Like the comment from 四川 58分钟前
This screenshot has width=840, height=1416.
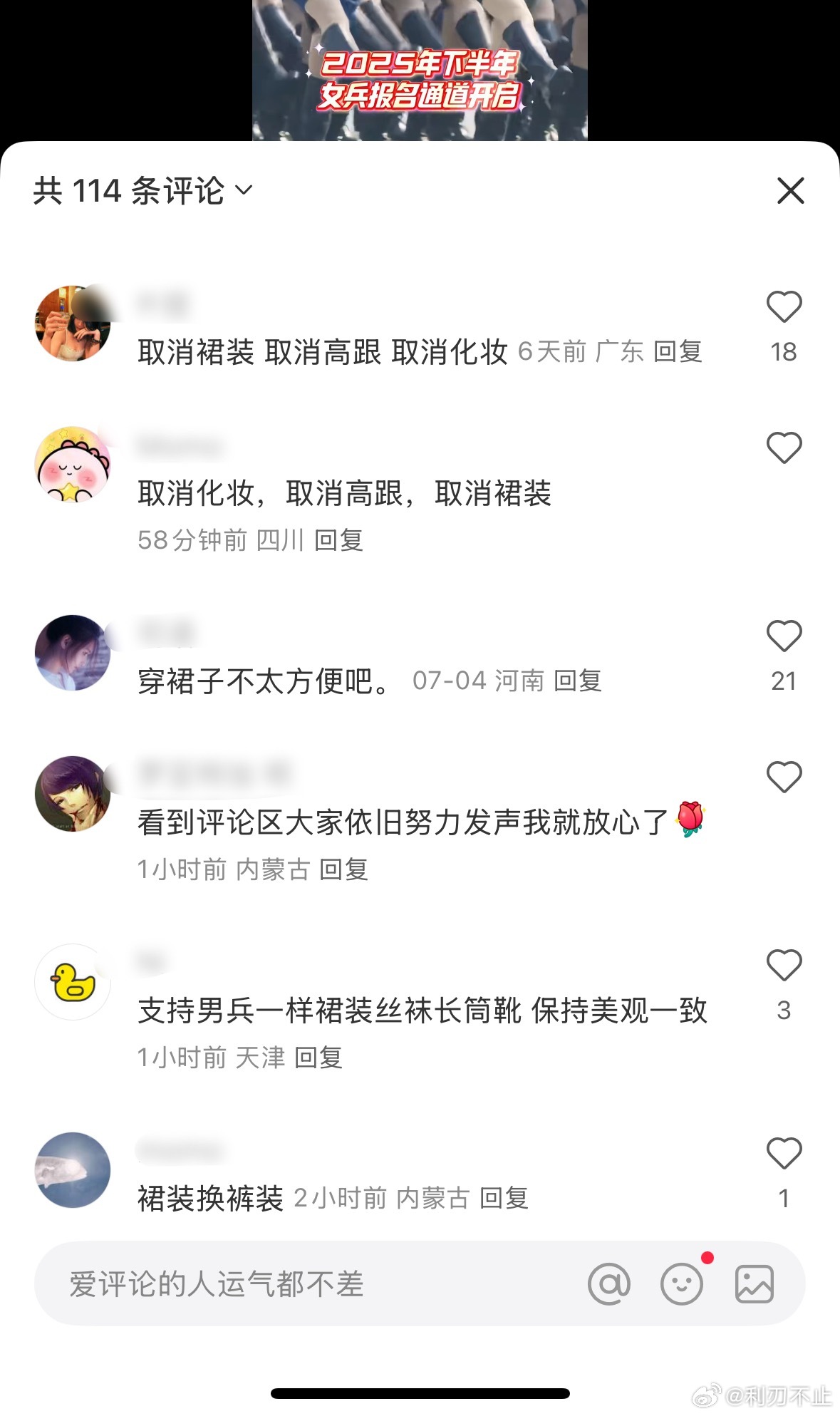click(x=784, y=448)
